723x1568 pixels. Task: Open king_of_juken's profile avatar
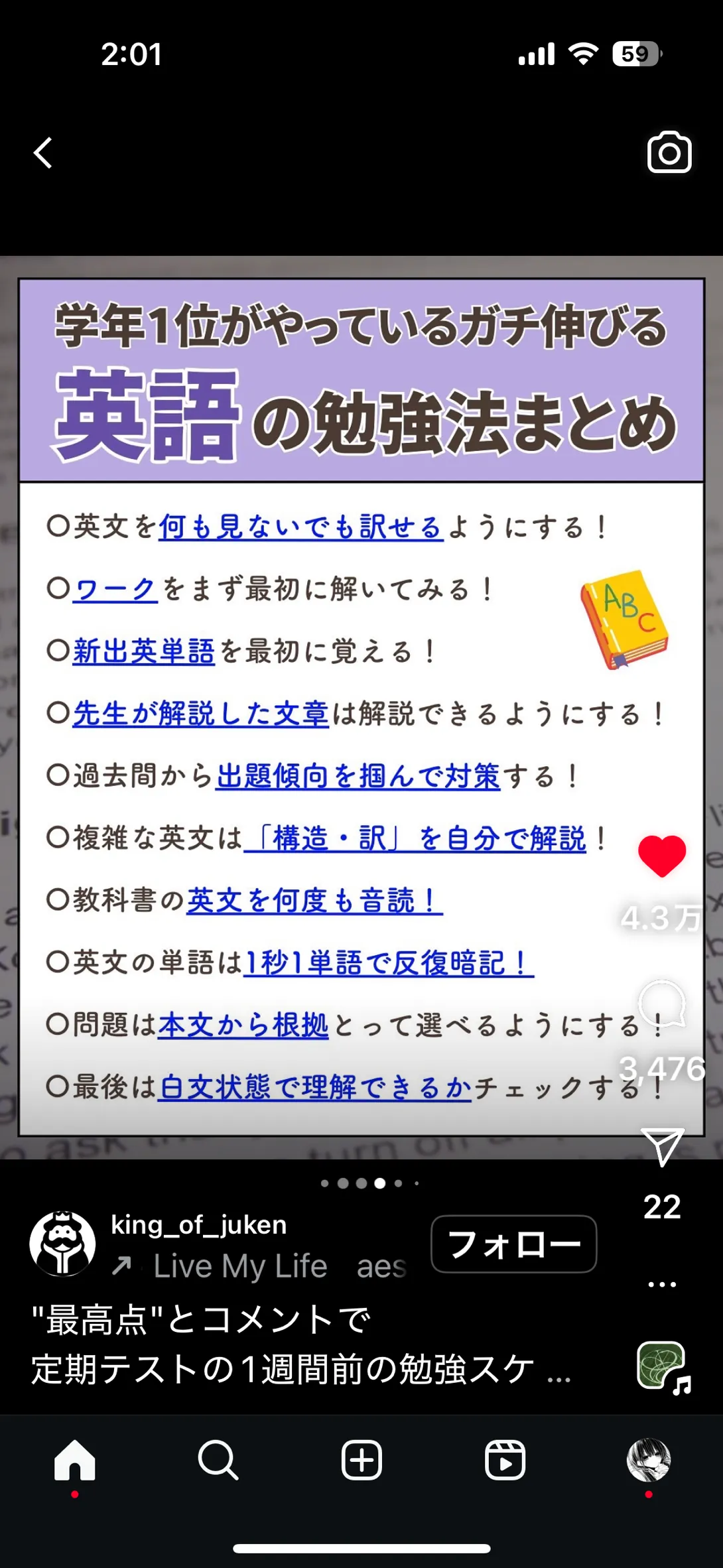63,1244
